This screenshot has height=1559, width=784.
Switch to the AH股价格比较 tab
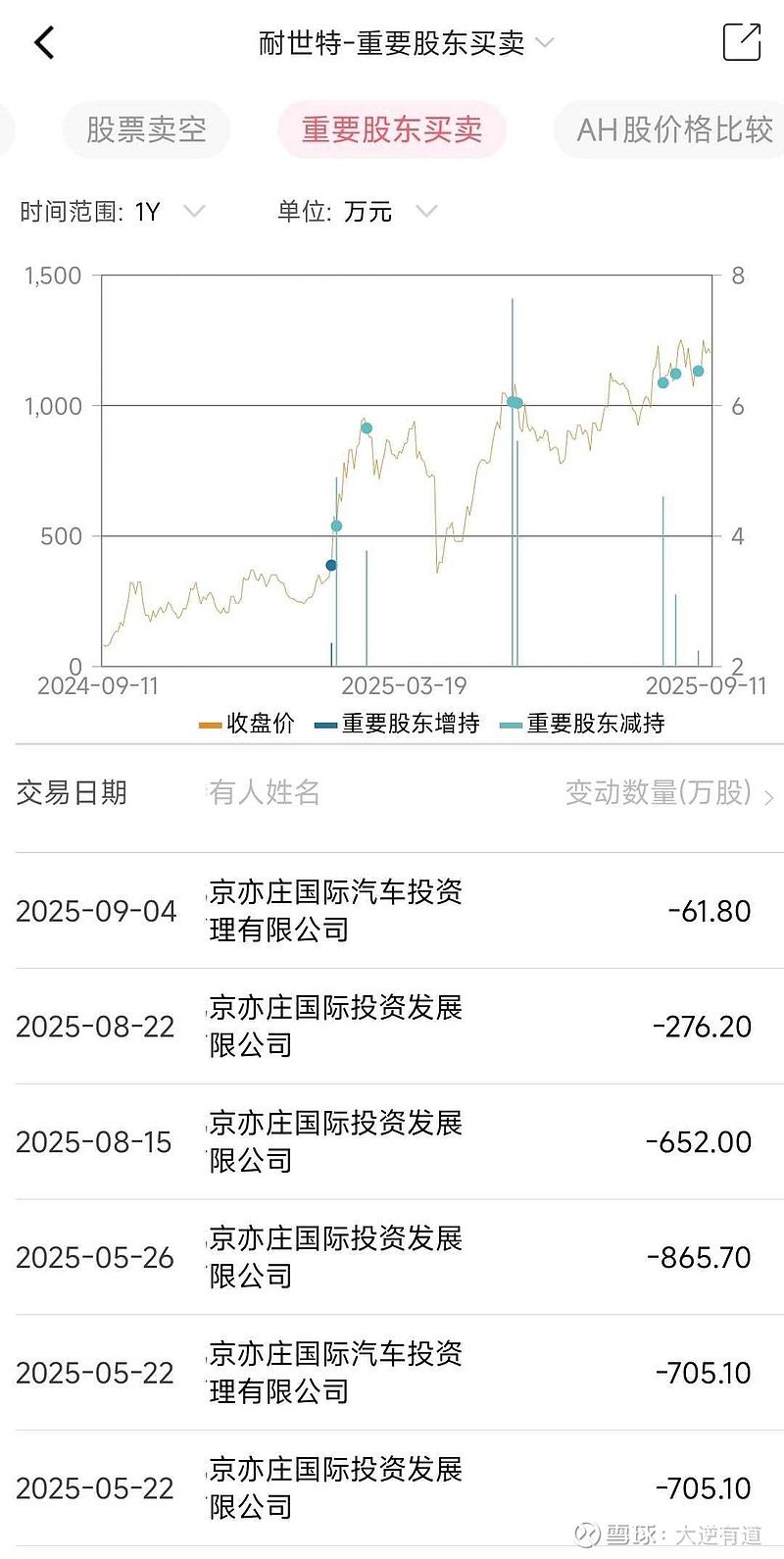pyautogui.click(x=674, y=129)
